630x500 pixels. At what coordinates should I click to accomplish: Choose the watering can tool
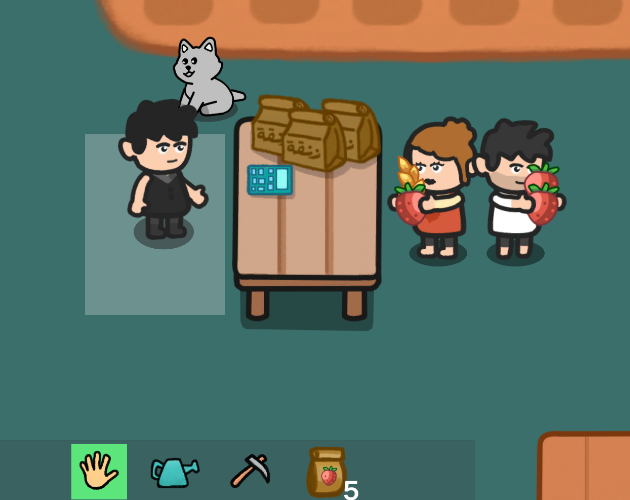(x=174, y=469)
